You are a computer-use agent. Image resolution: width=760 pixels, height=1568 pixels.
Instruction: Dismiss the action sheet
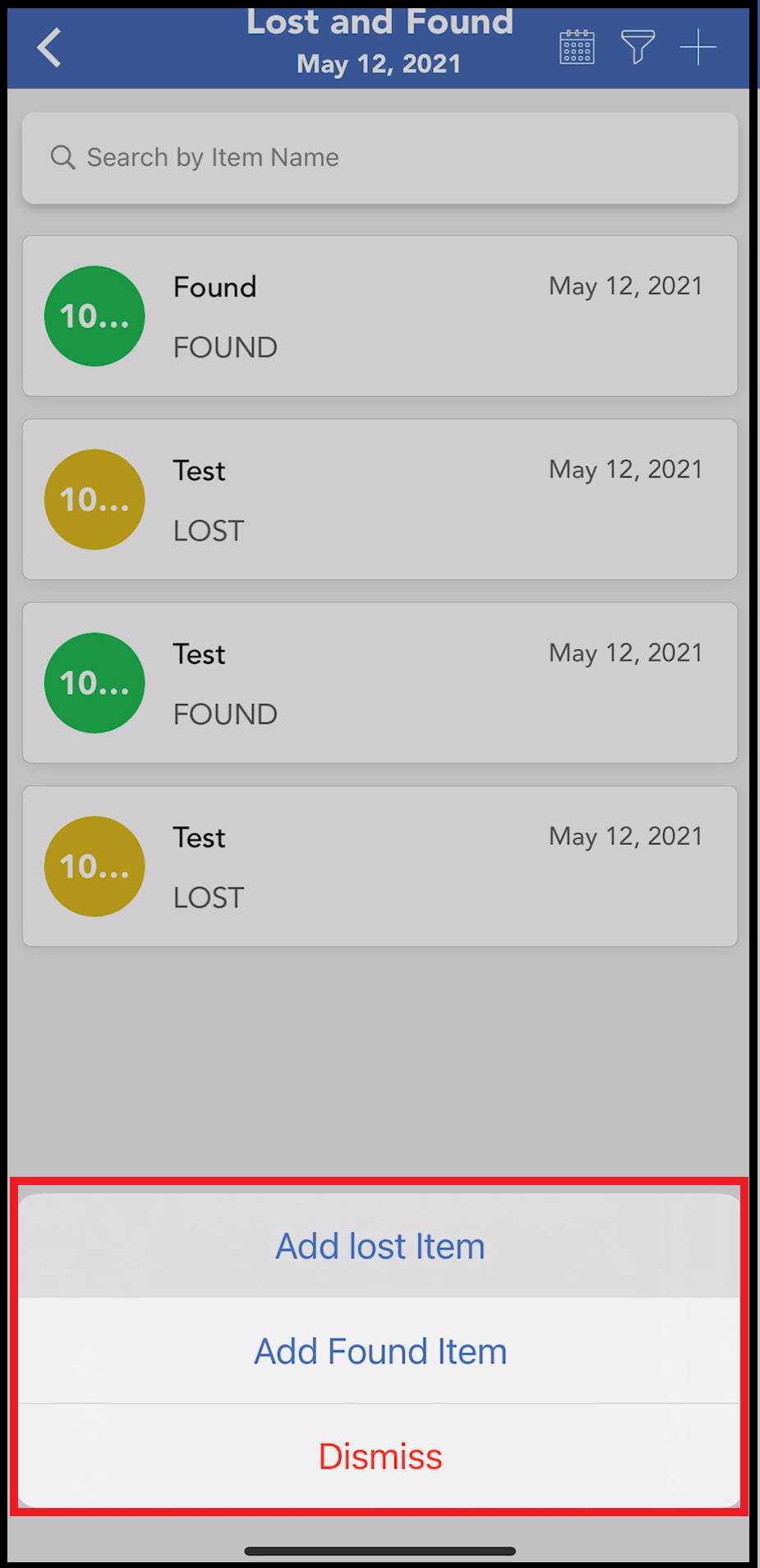380,1457
